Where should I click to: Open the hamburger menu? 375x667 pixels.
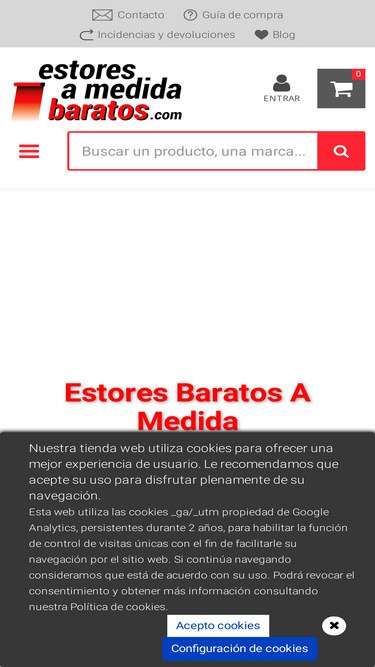click(29, 151)
